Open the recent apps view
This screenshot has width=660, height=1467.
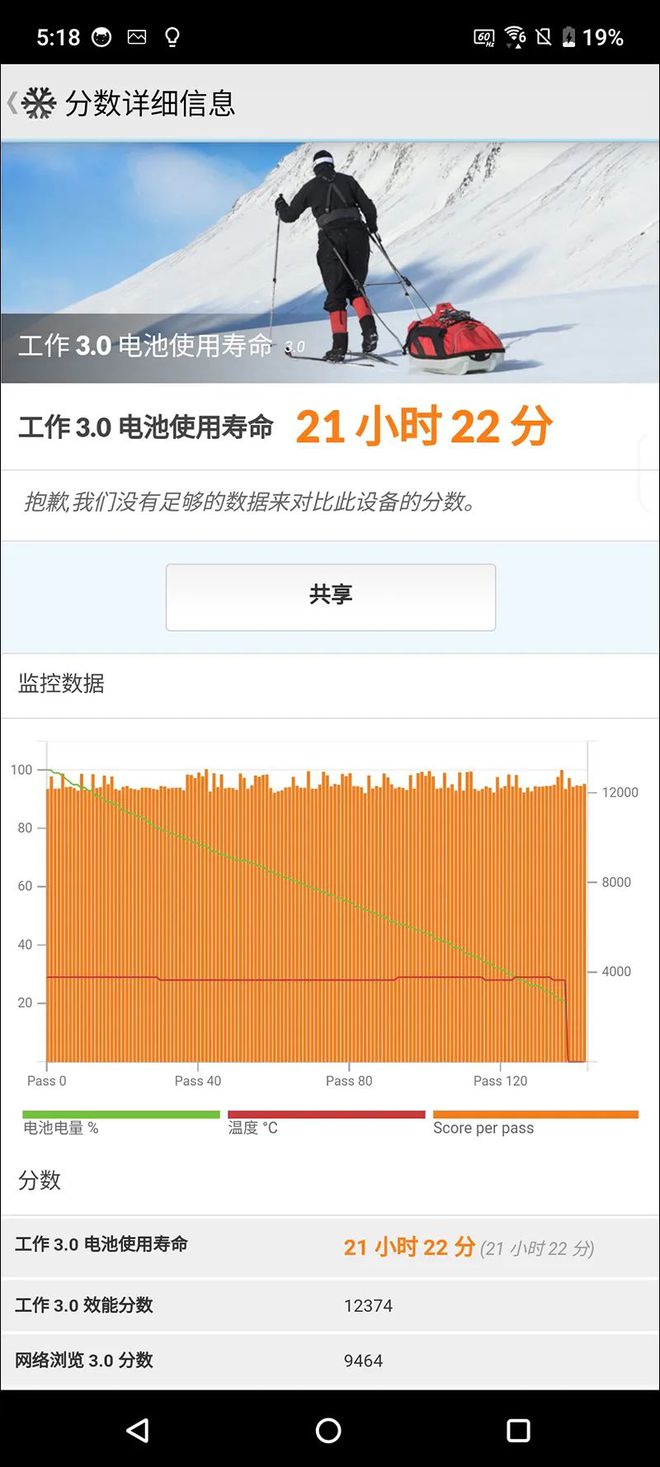(518, 1430)
